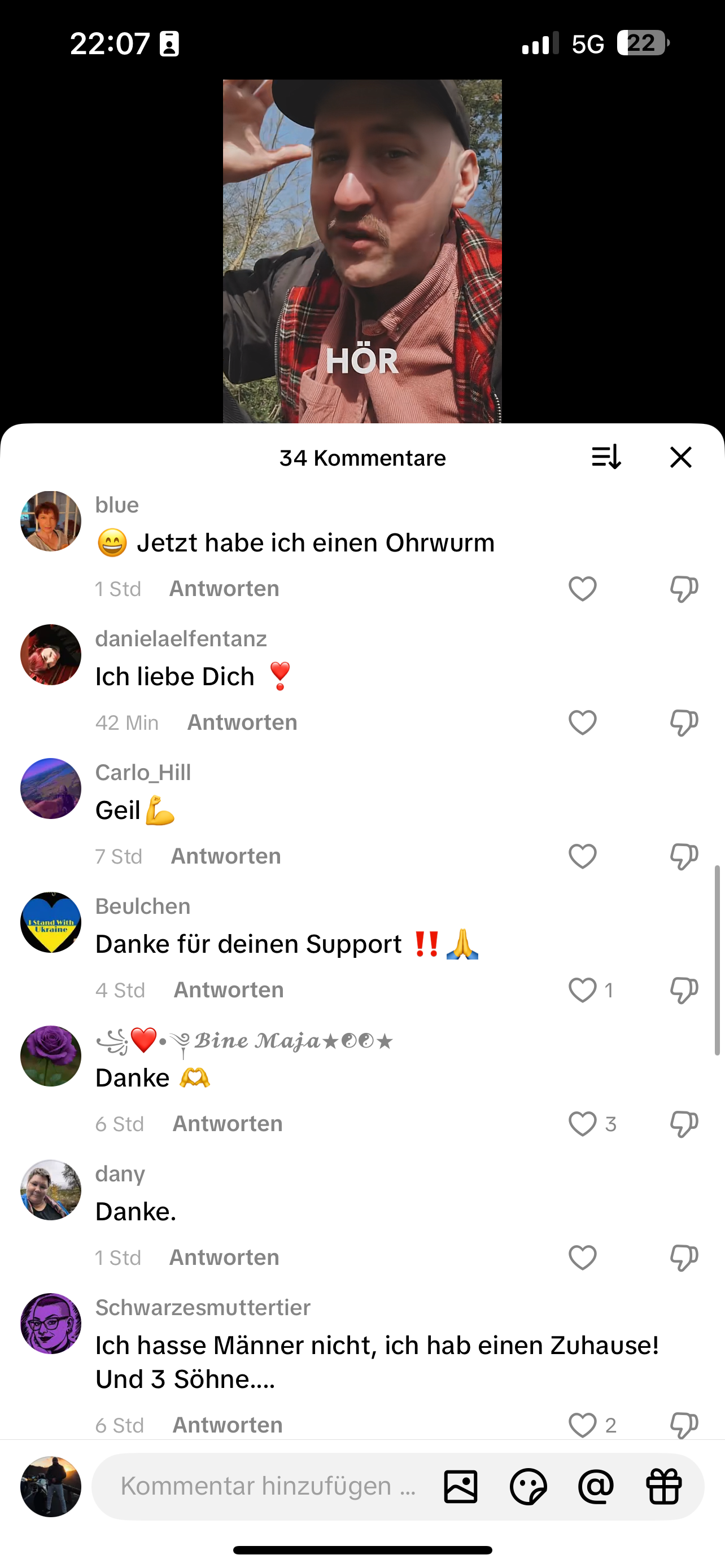Mention someone with the @ icon
Image resolution: width=725 pixels, height=1568 pixels.
[595, 1486]
